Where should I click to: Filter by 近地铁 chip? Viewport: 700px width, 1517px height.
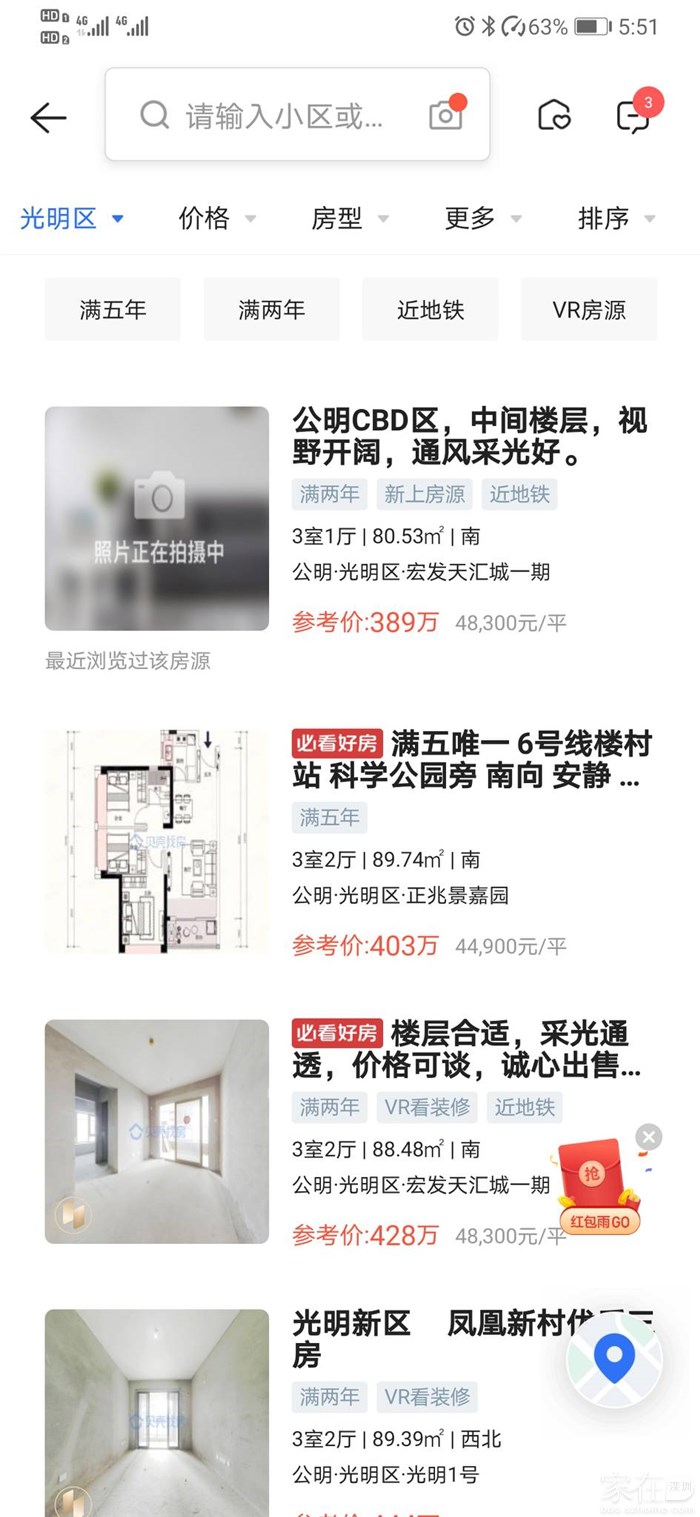coord(430,310)
